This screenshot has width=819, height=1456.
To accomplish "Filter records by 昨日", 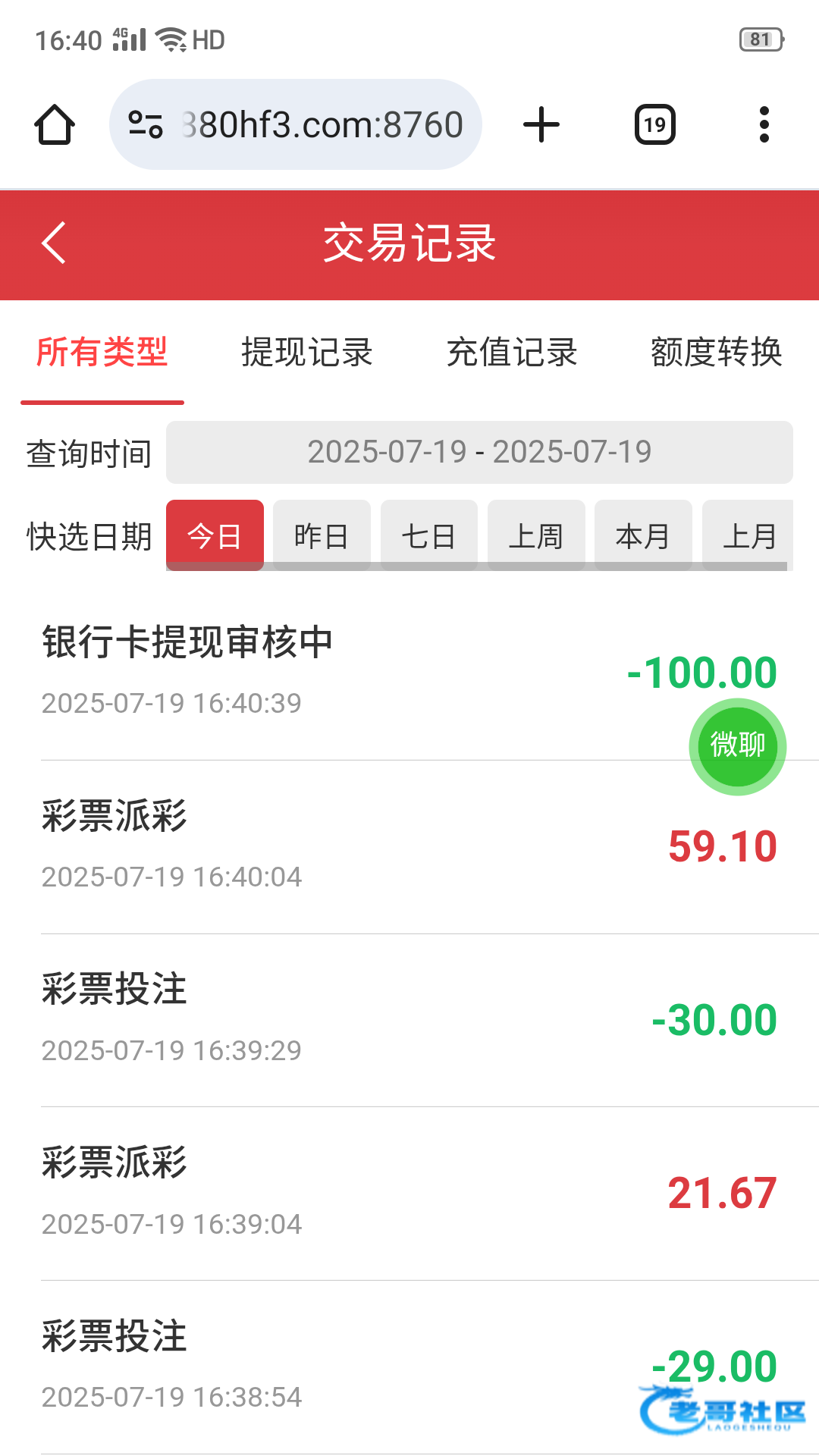I will [x=322, y=535].
